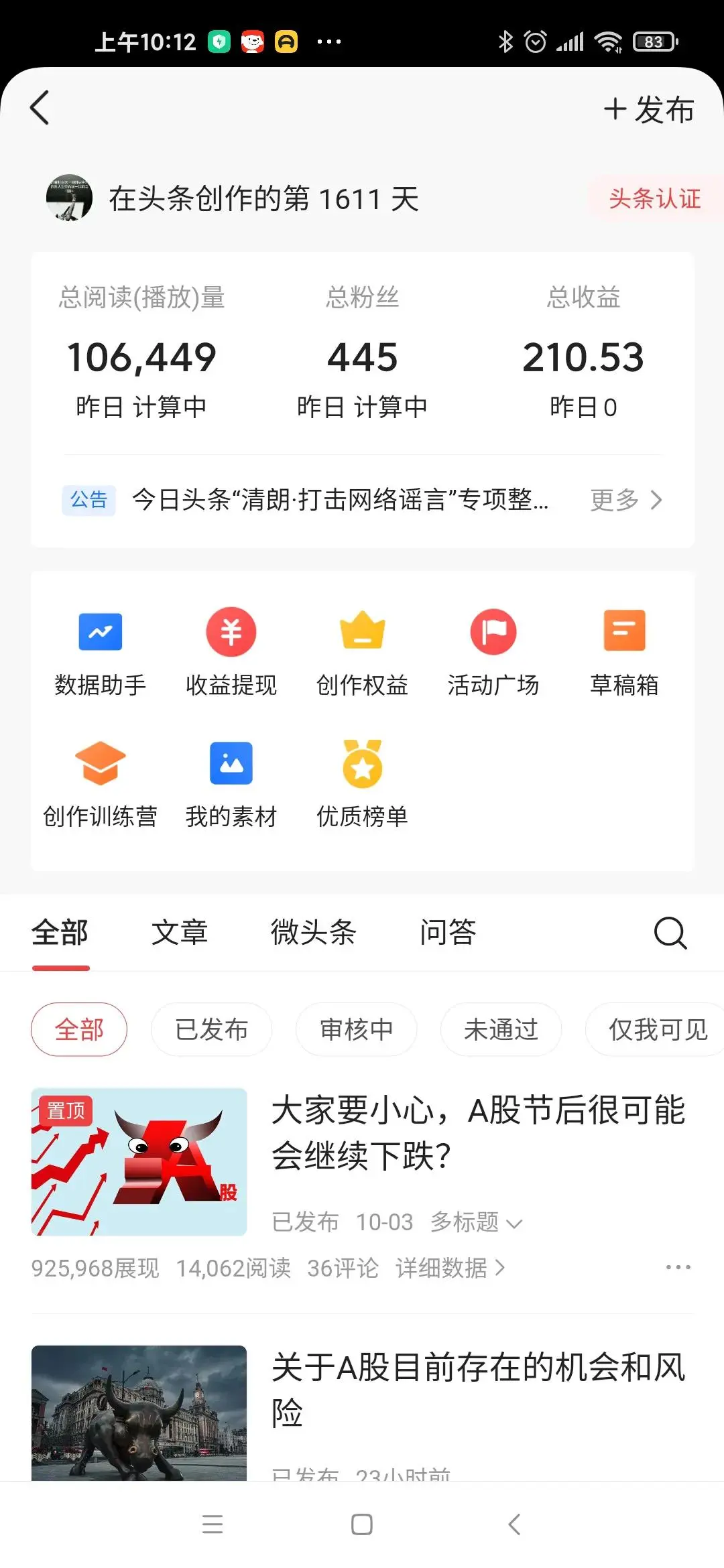Image resolution: width=724 pixels, height=1568 pixels.
Task: Search my published content
Action: click(670, 933)
